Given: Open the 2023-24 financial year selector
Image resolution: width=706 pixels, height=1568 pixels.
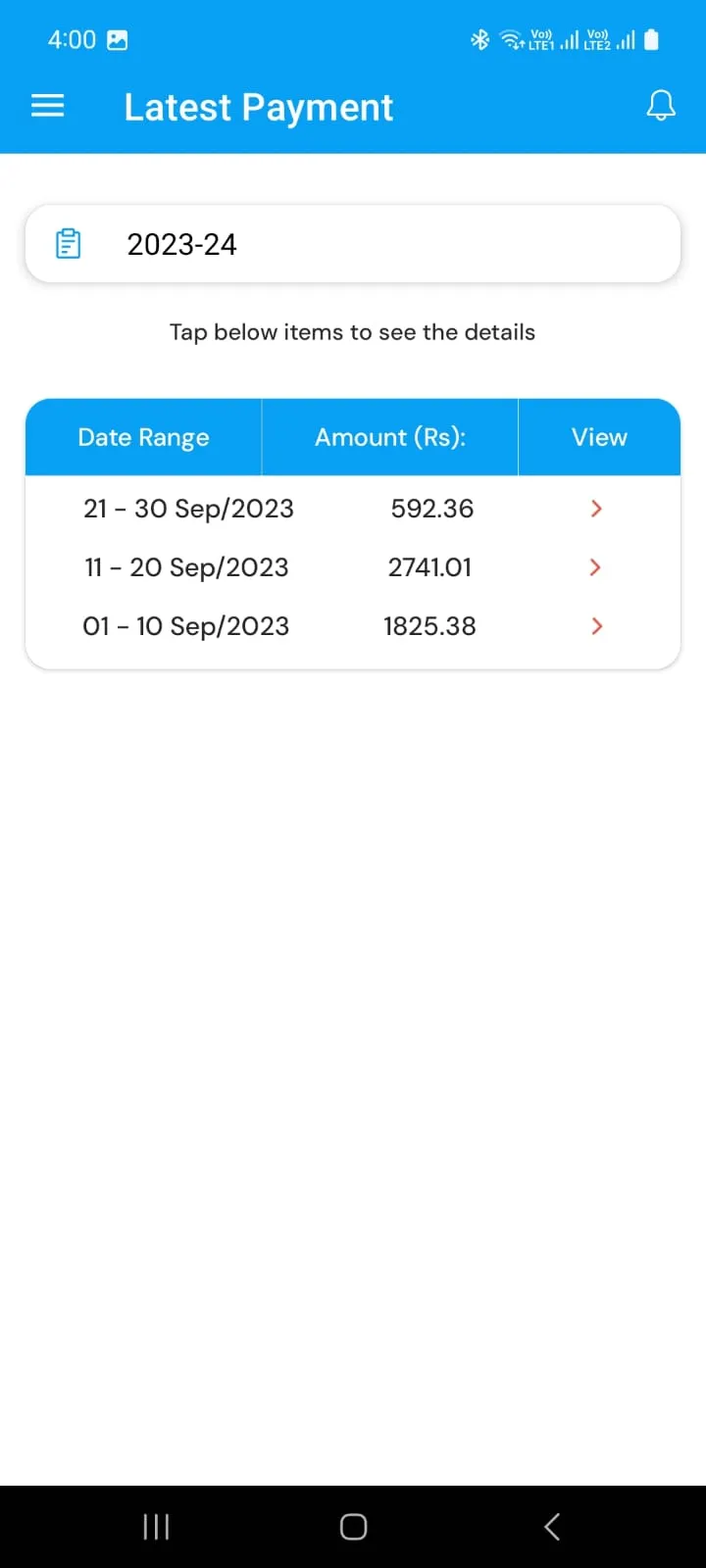Looking at the screenshot, I should pyautogui.click(x=353, y=243).
